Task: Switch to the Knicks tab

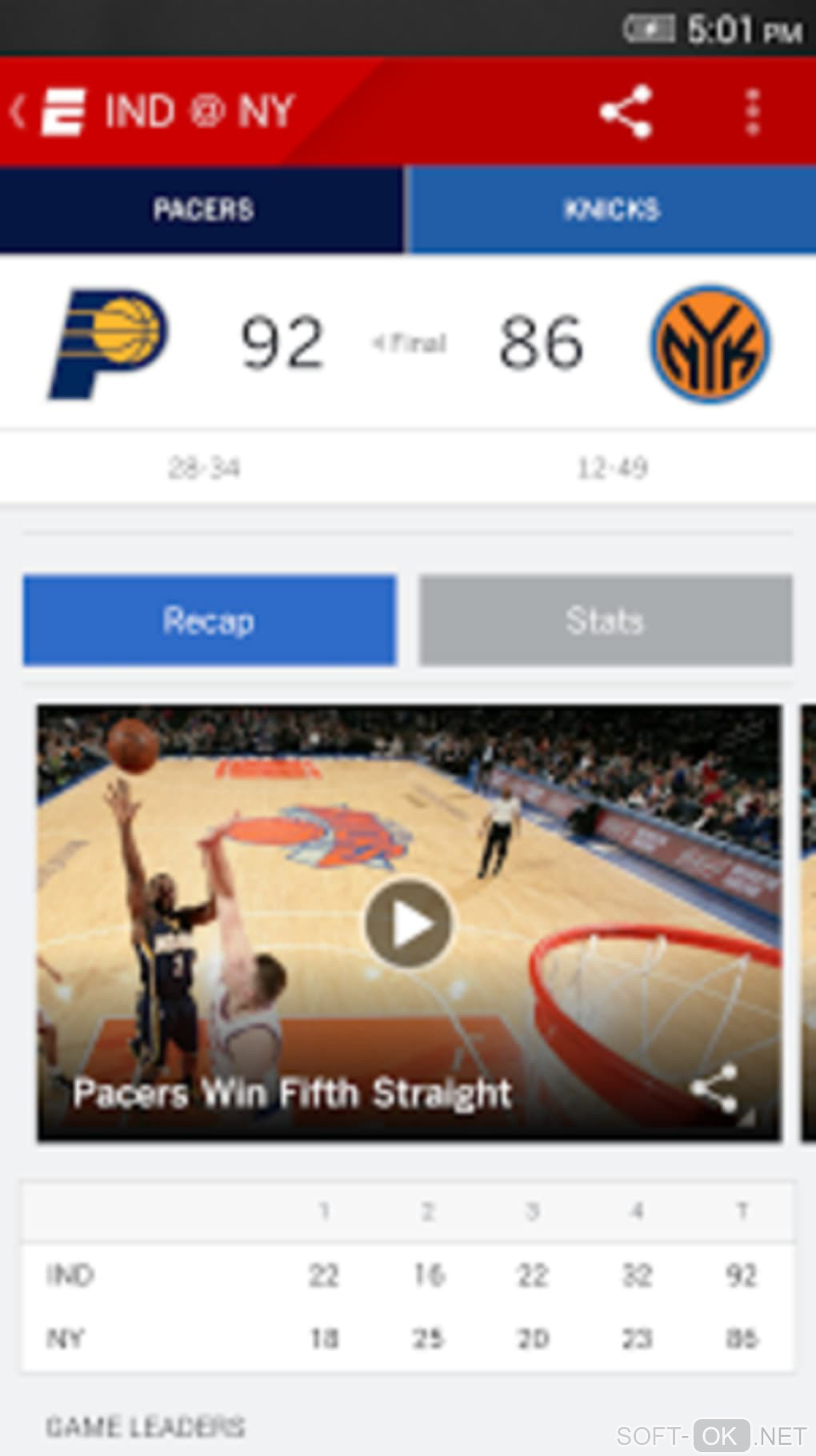Action: (x=611, y=210)
